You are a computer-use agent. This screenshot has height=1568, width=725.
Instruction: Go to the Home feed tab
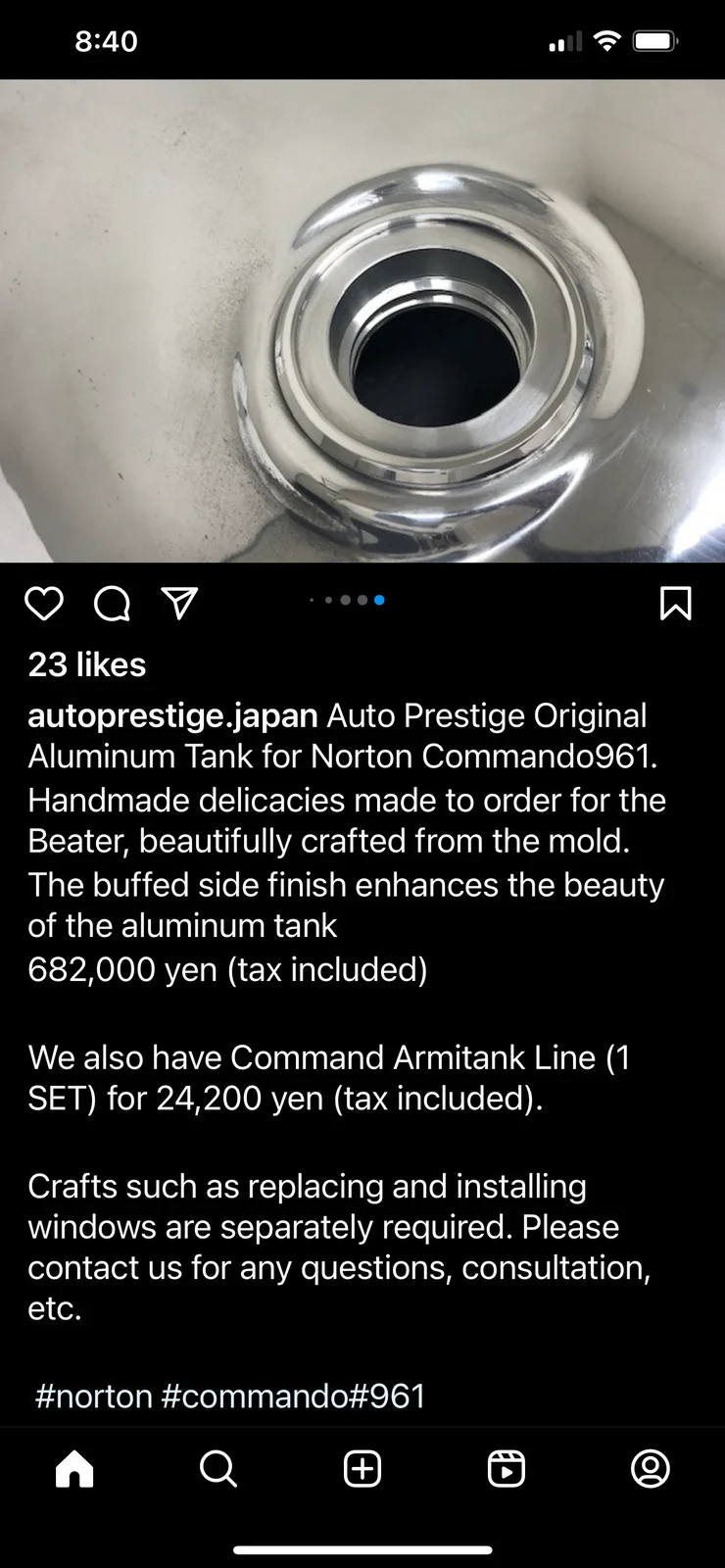tap(74, 1469)
